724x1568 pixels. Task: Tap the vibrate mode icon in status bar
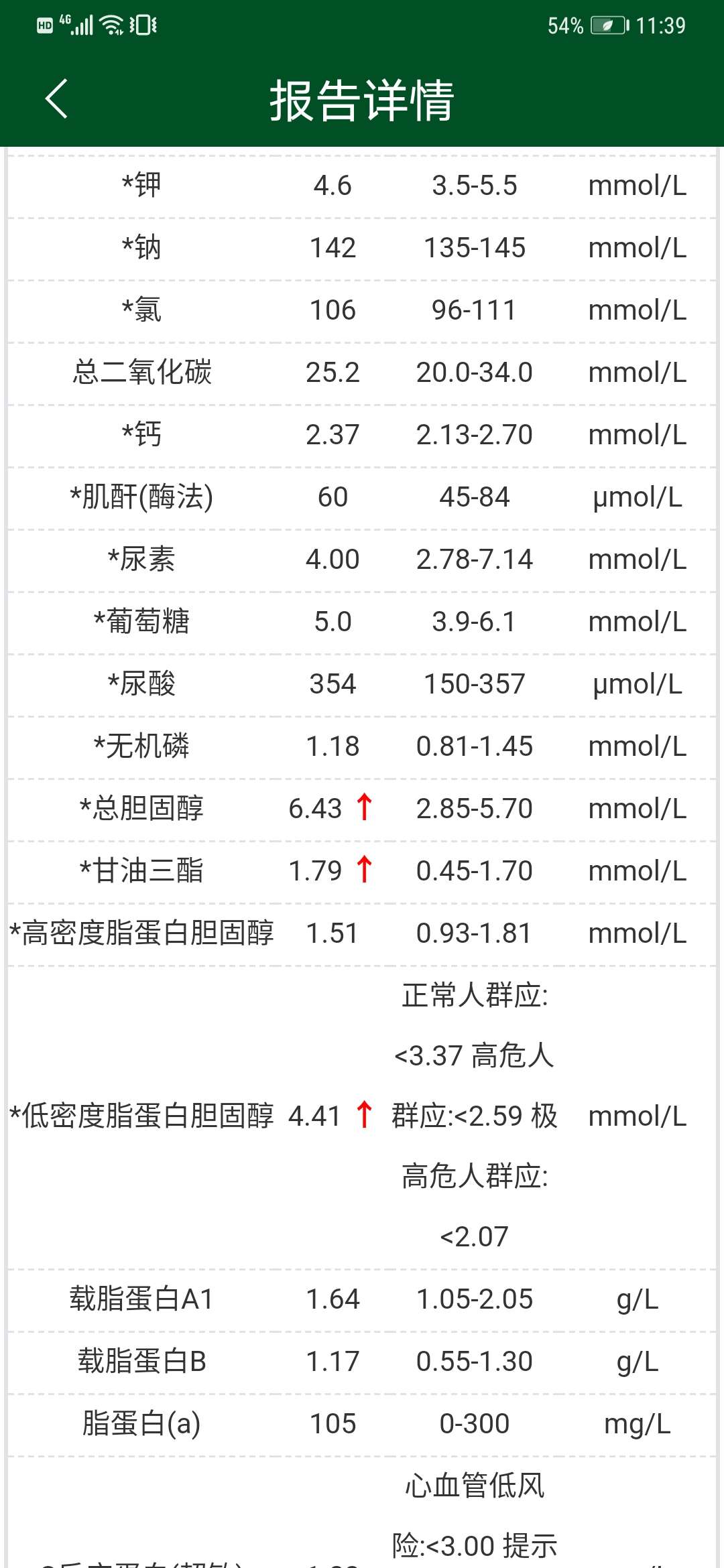[143, 25]
